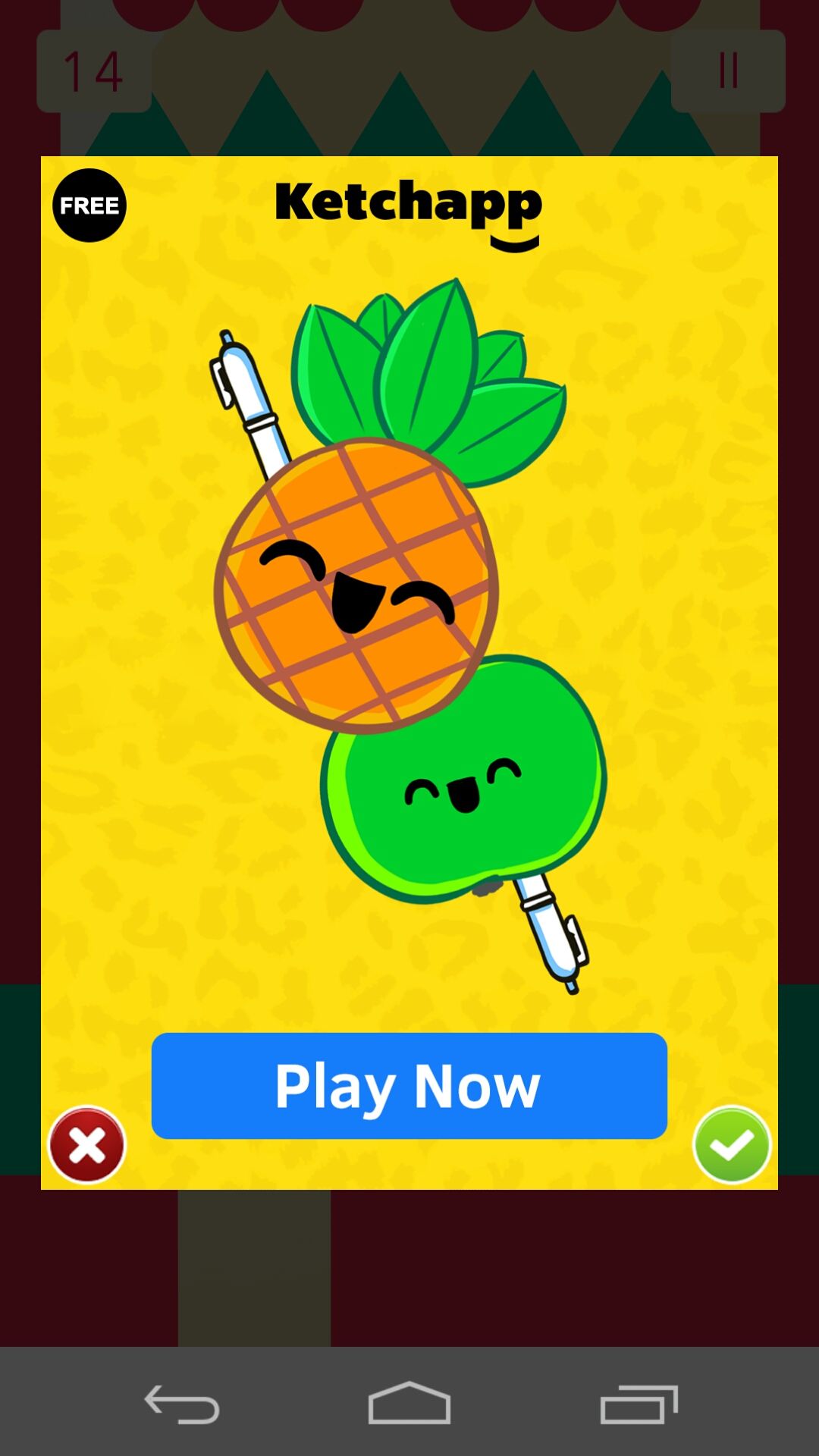
Task: Tap the score counter showing 14
Action: tap(91, 70)
